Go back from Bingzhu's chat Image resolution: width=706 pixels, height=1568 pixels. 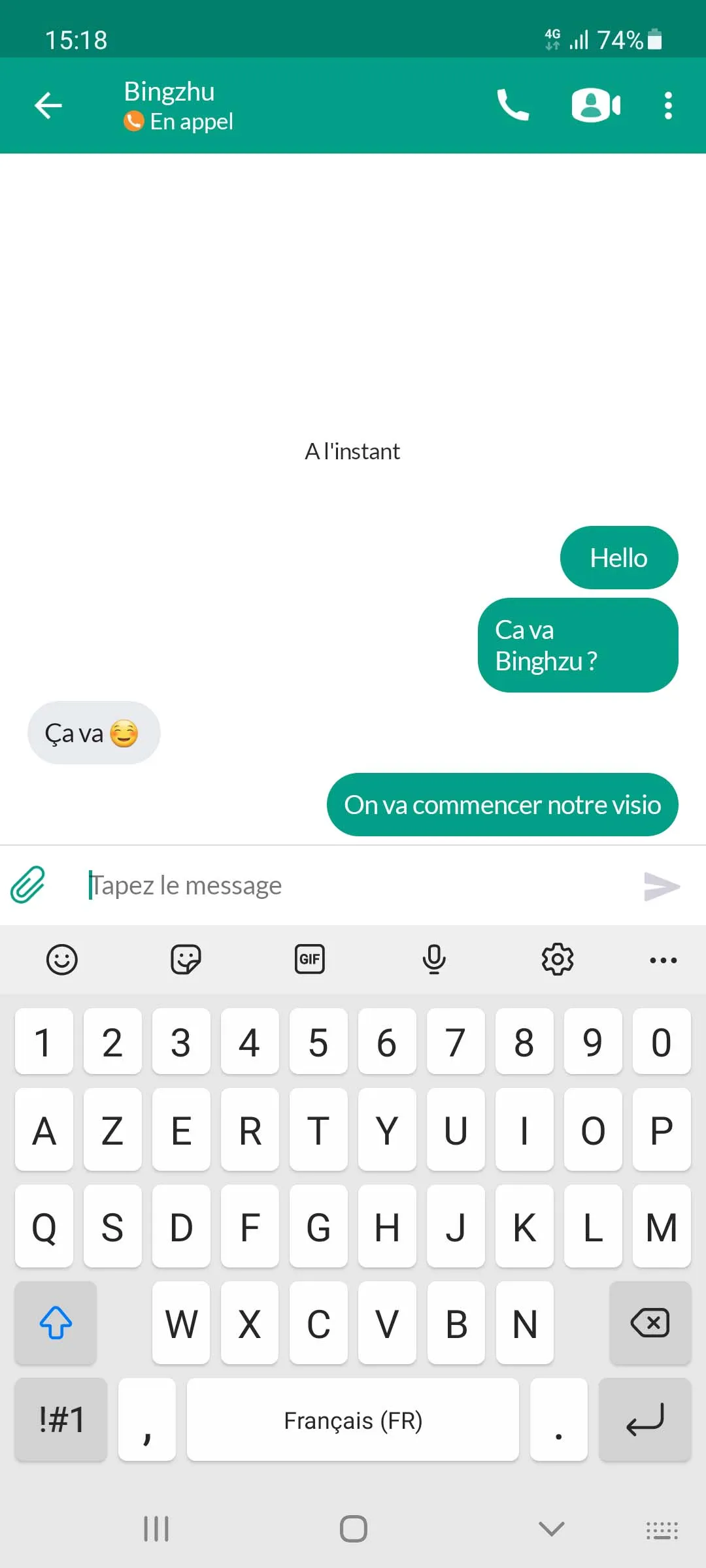point(48,106)
